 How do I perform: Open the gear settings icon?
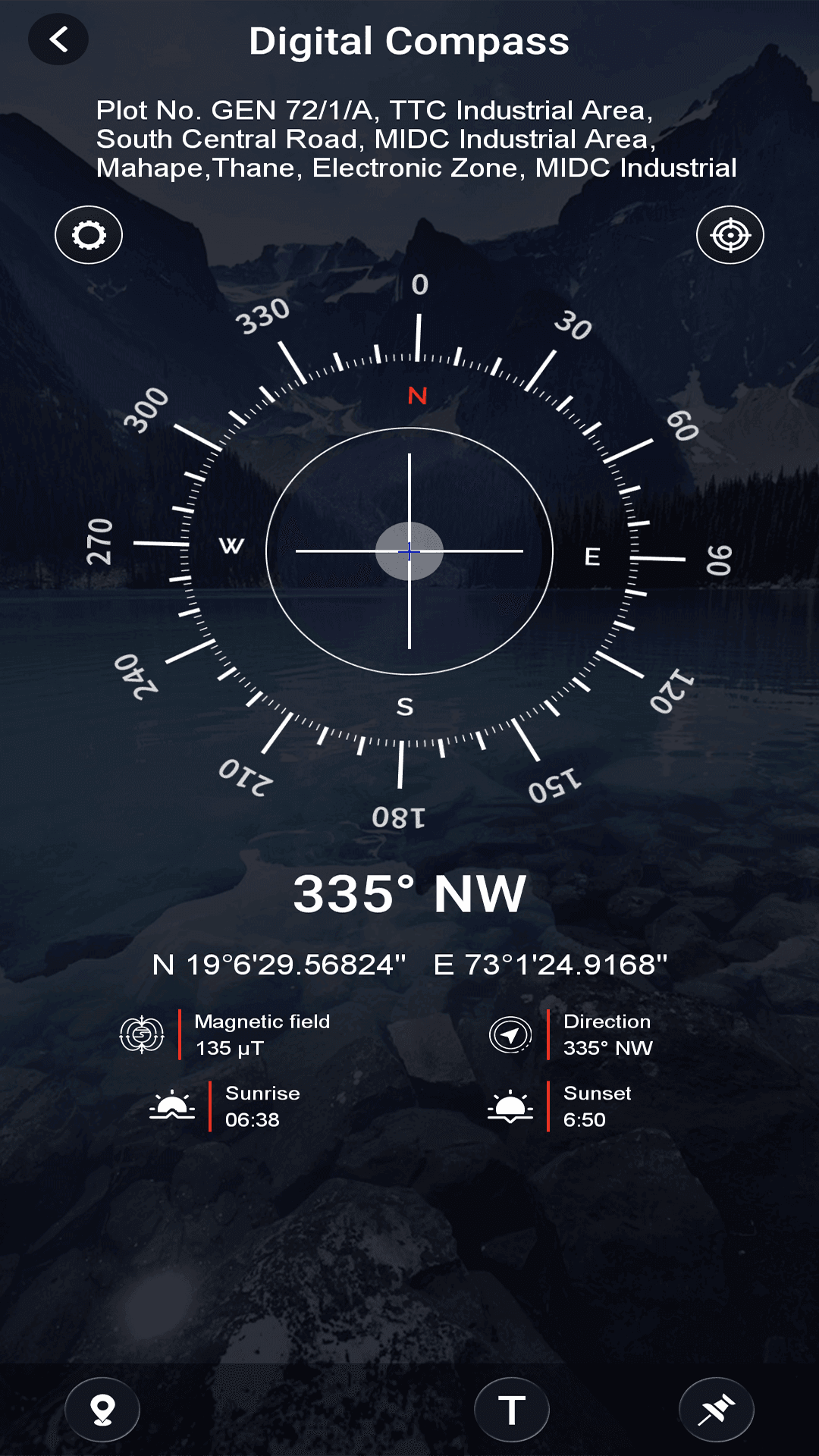click(x=89, y=235)
